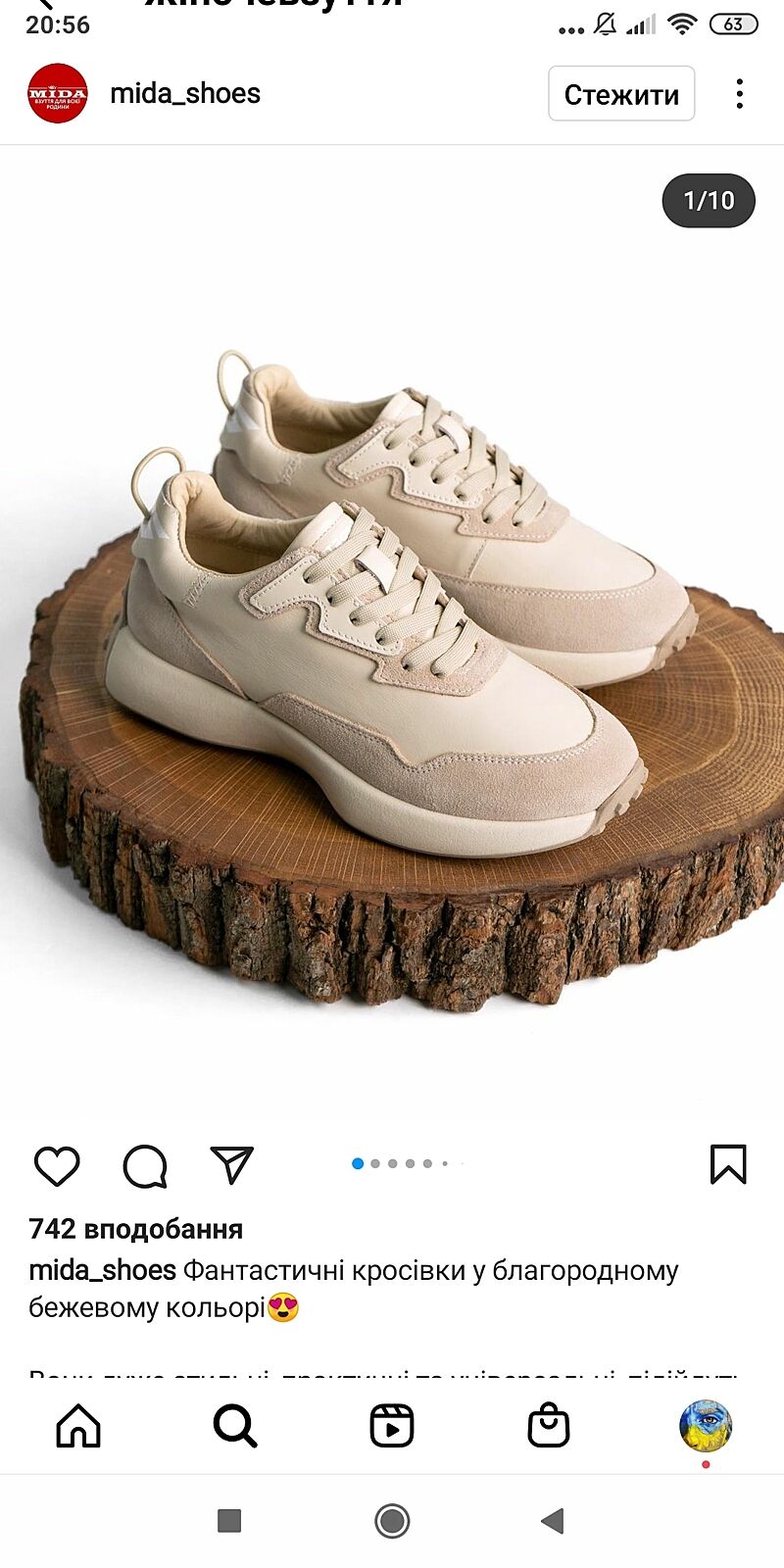Share this post via the paper plane
This screenshot has height=1568, width=784.
(232, 1164)
